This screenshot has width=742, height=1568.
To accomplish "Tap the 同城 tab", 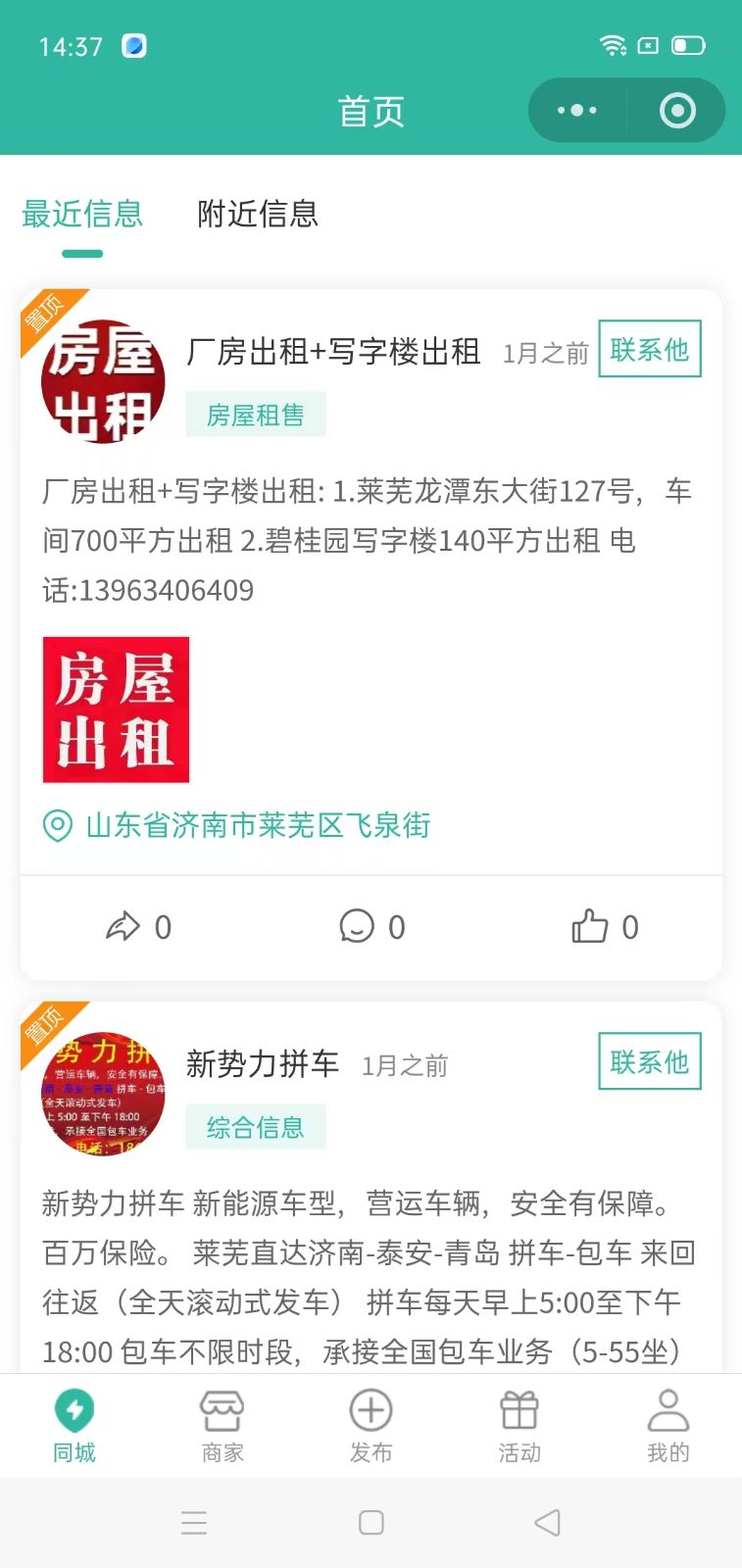I will 74,1426.
